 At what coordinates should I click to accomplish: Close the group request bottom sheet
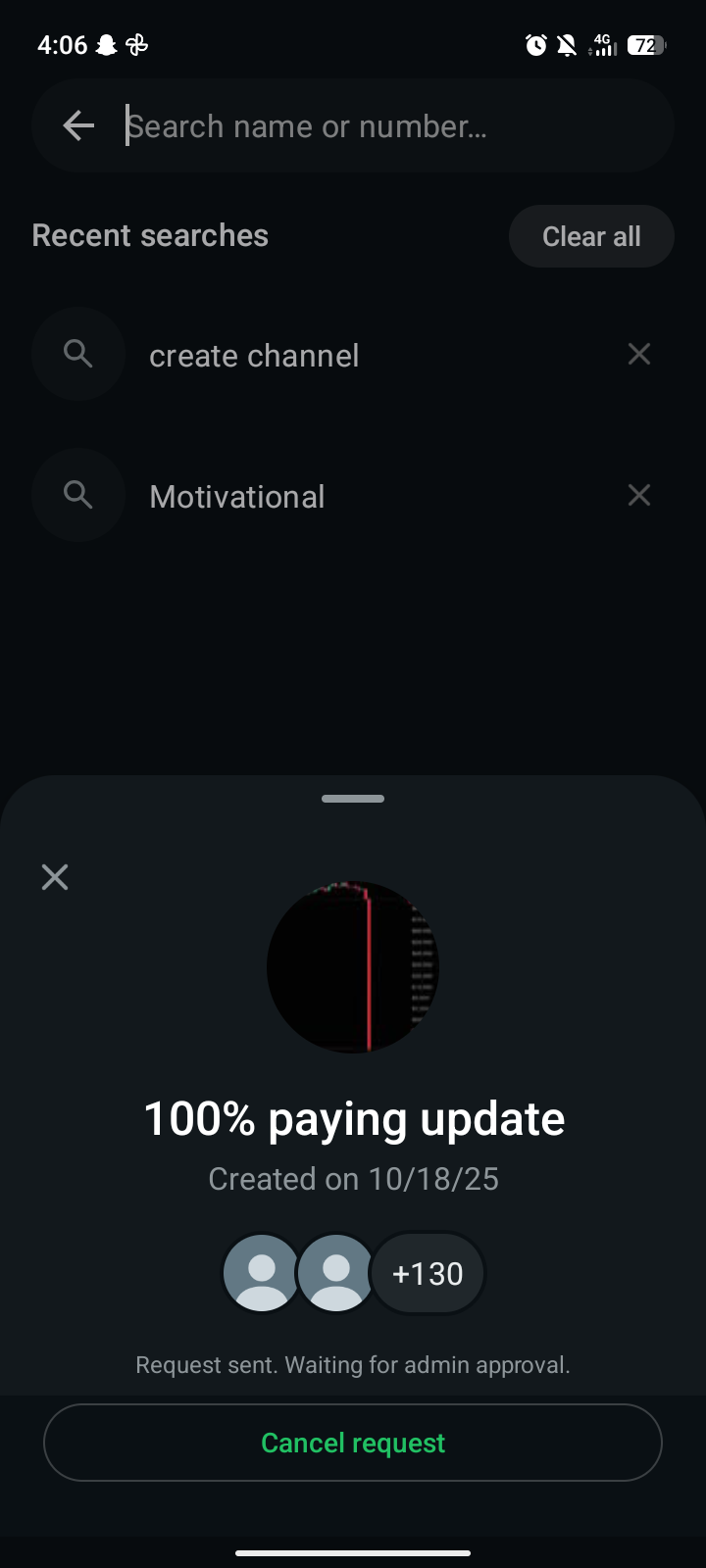pyautogui.click(x=55, y=877)
